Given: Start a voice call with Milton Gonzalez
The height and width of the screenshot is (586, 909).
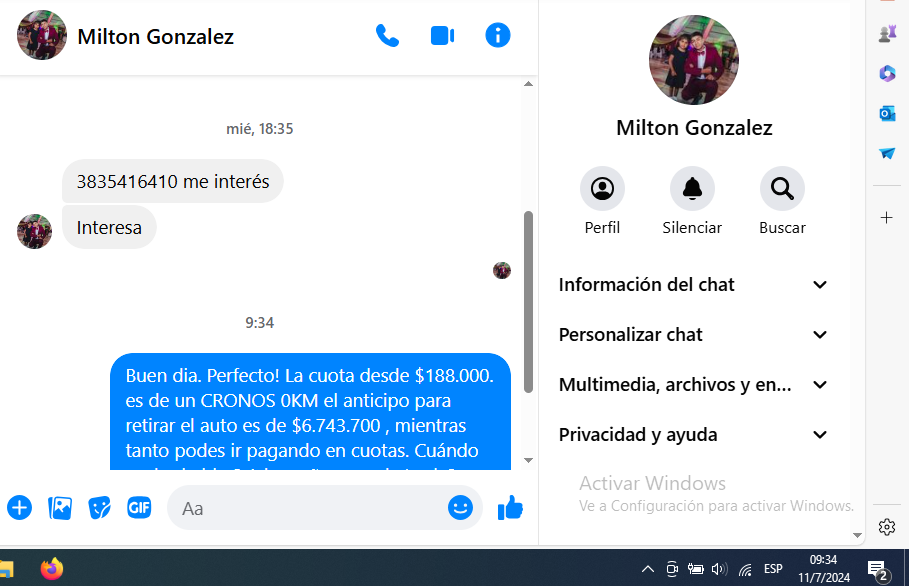Looking at the screenshot, I should (387, 36).
